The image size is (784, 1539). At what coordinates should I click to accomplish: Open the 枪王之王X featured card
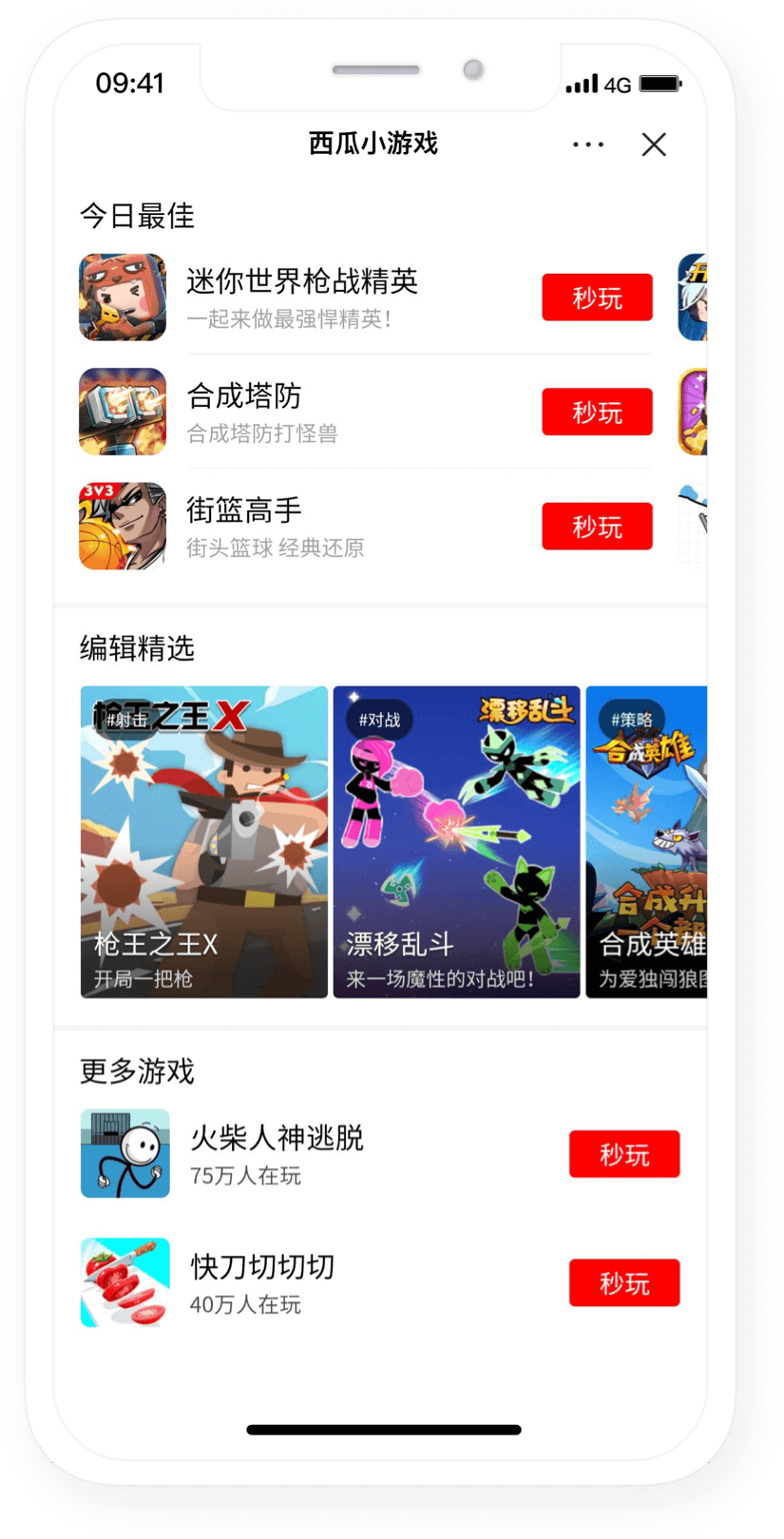tap(203, 841)
